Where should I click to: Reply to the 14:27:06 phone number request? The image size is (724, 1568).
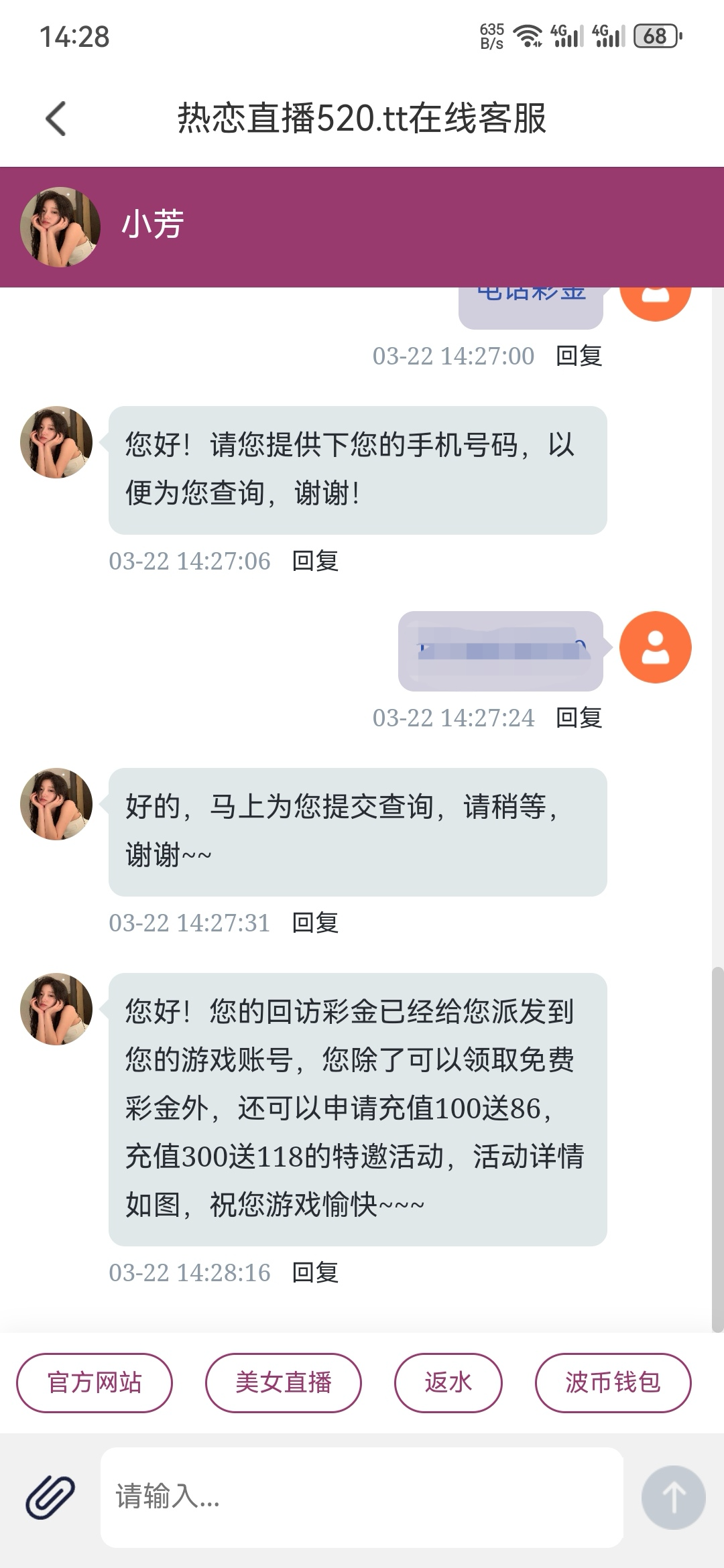(x=315, y=561)
